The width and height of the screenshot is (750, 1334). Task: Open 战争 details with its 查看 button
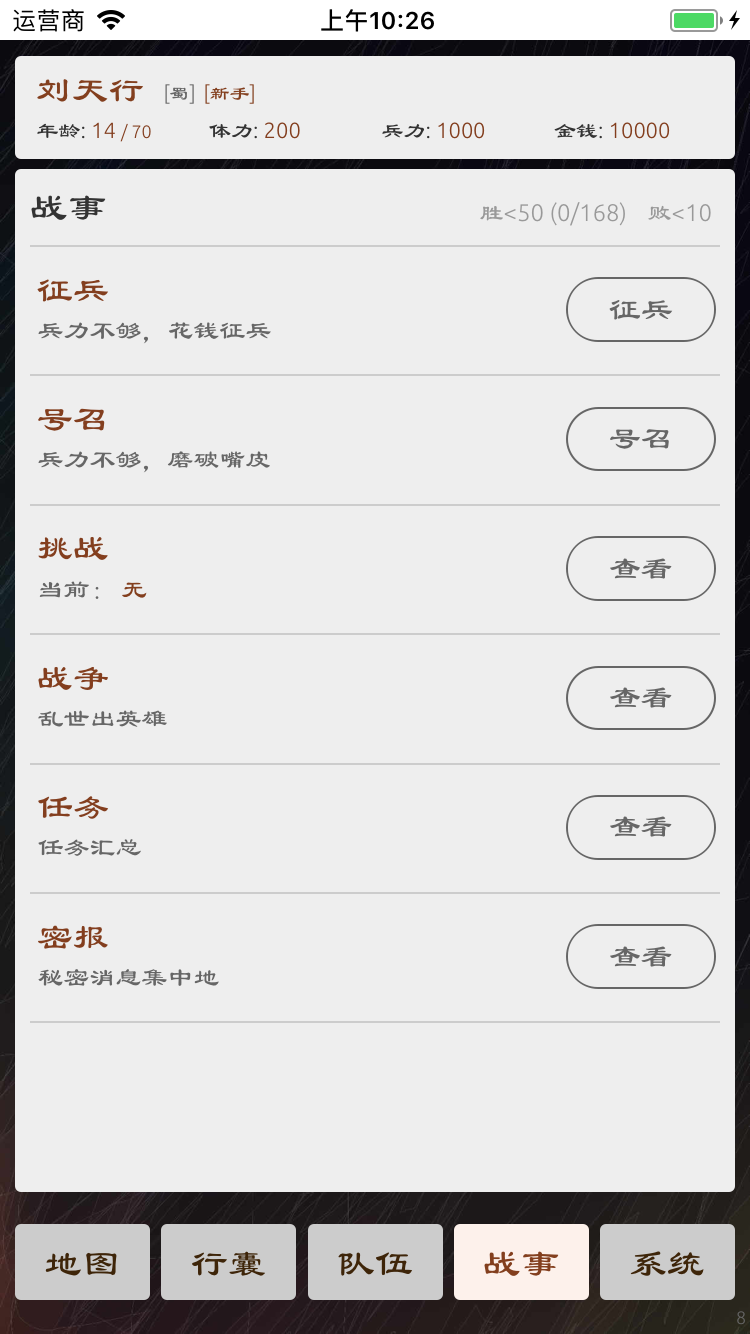[x=640, y=698]
